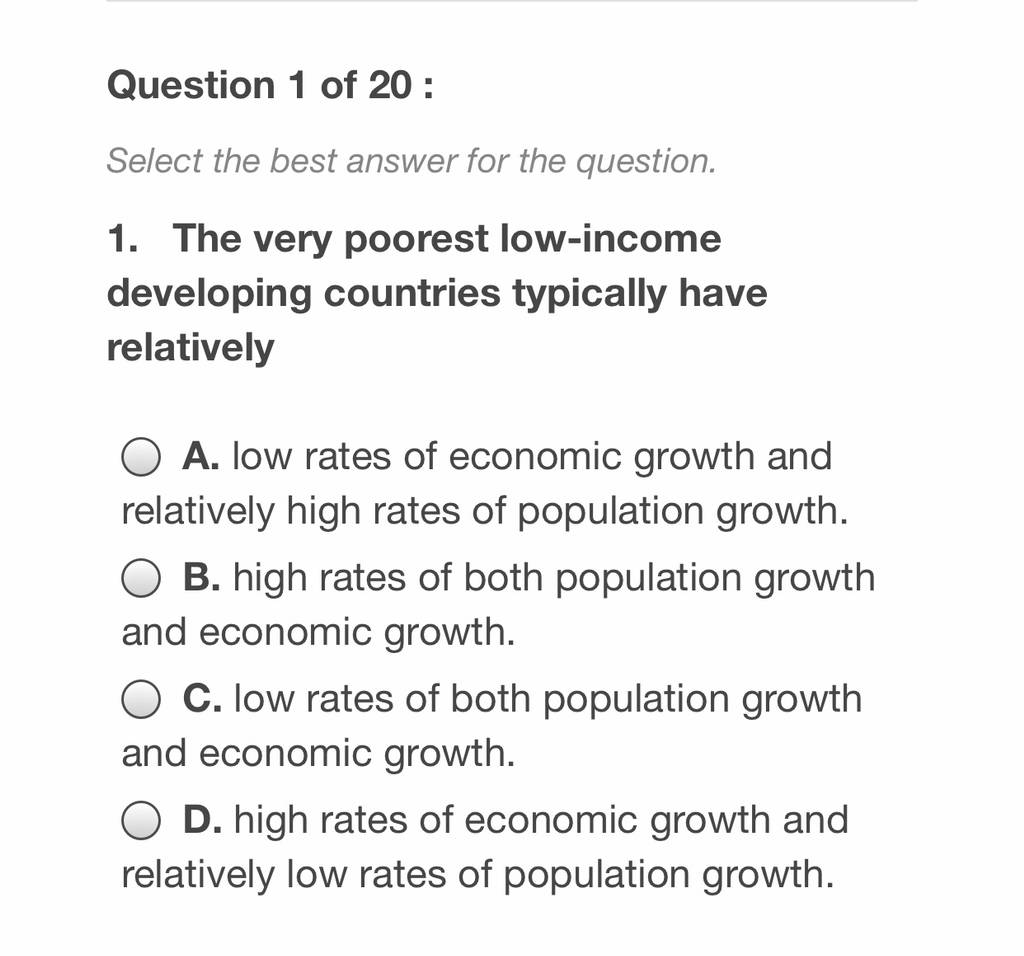1024x956 pixels.
Task: Pick answer C, low rates of both
Action: point(140,699)
